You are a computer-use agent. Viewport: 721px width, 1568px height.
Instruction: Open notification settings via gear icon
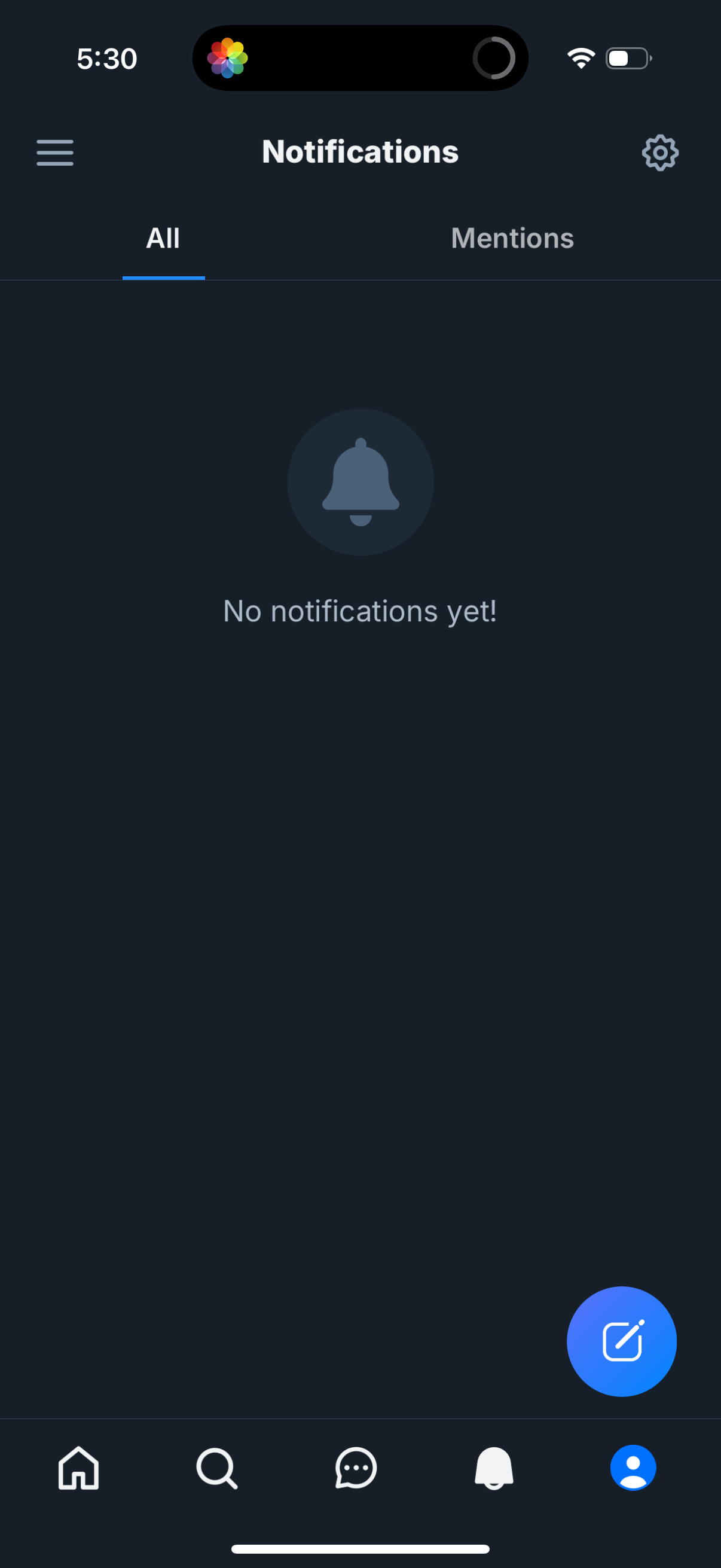[659, 152]
